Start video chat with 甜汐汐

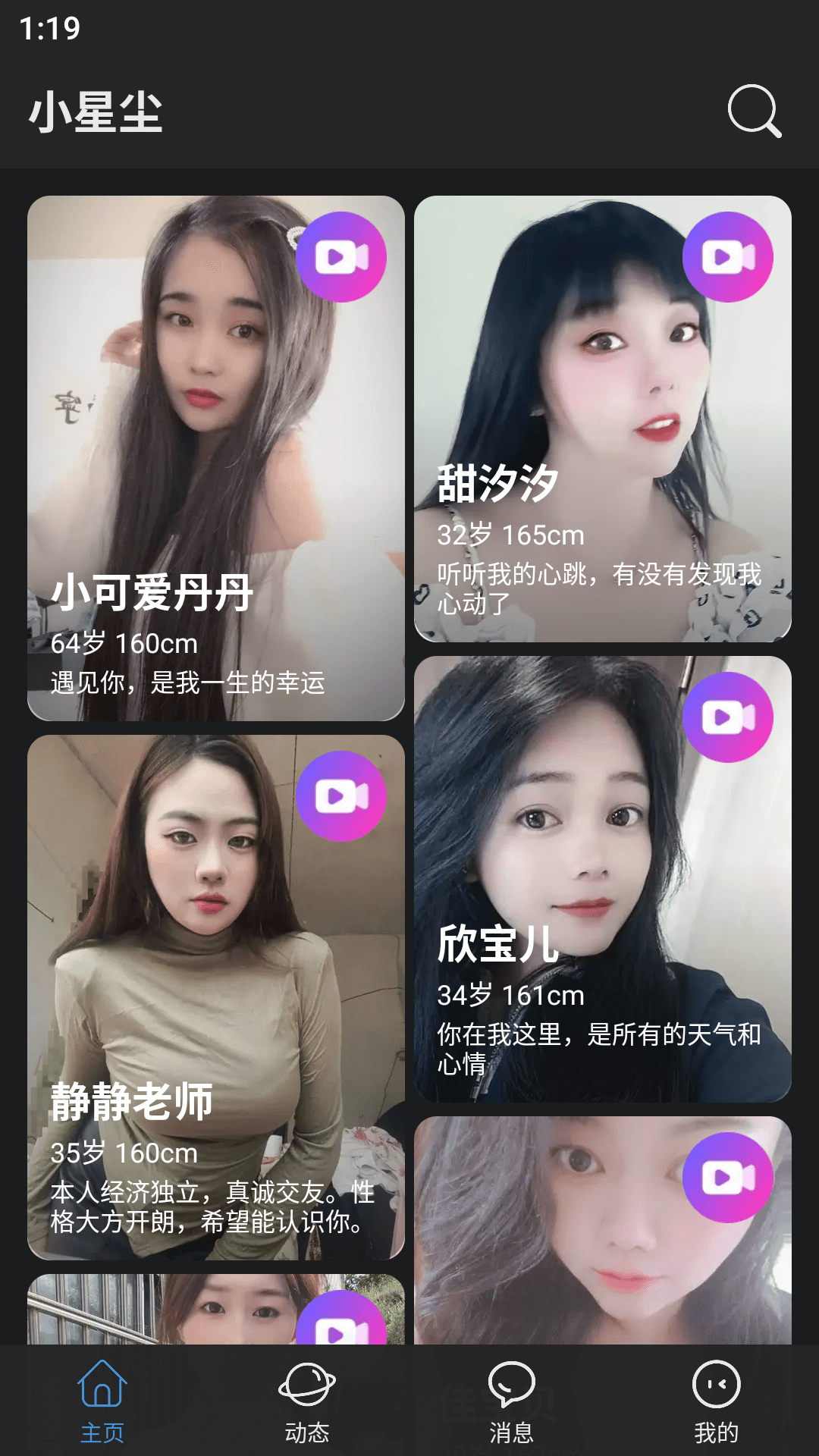pos(728,256)
